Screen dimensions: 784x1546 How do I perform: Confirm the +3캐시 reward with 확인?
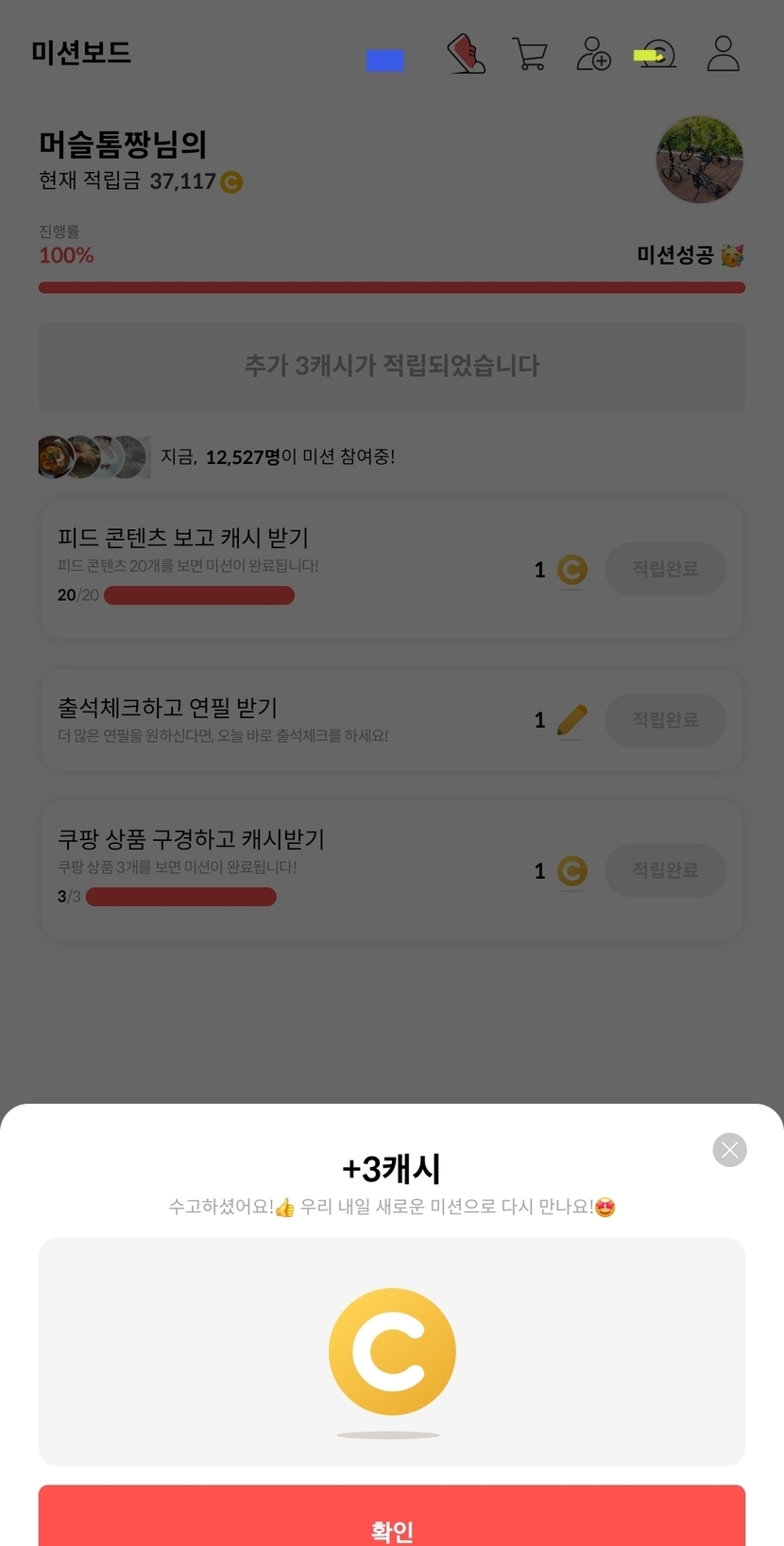391,1520
